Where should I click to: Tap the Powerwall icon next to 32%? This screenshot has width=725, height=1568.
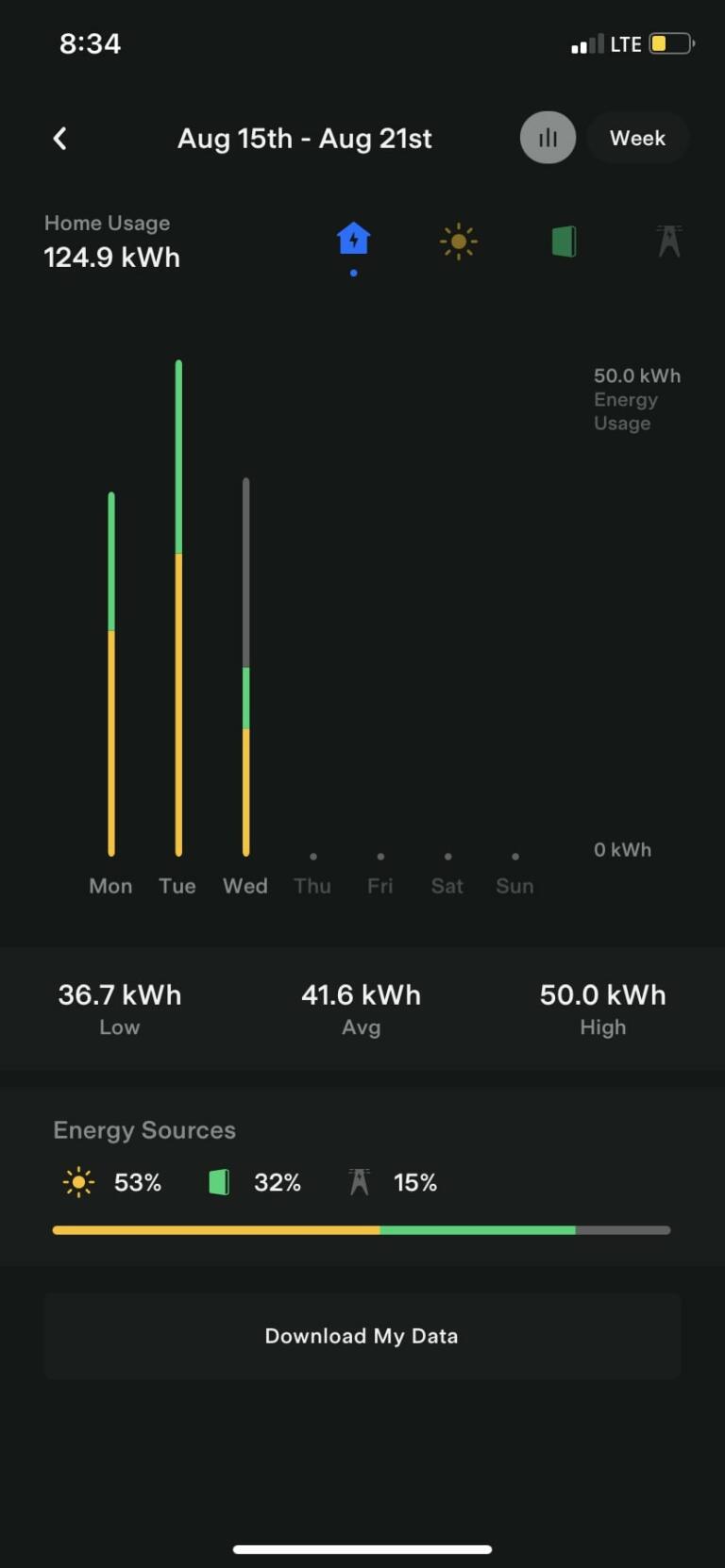218,1181
